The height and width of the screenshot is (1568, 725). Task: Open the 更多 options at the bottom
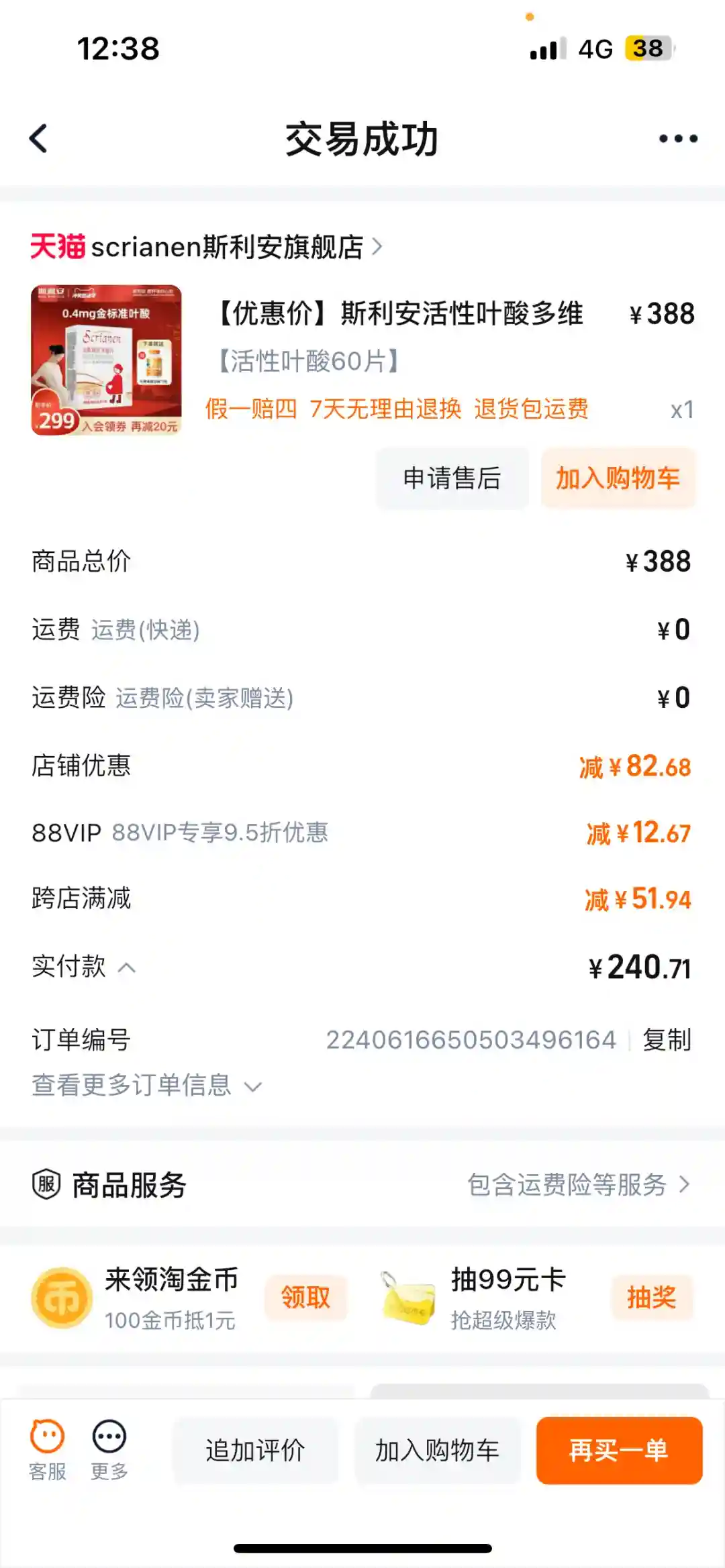[x=109, y=1449]
